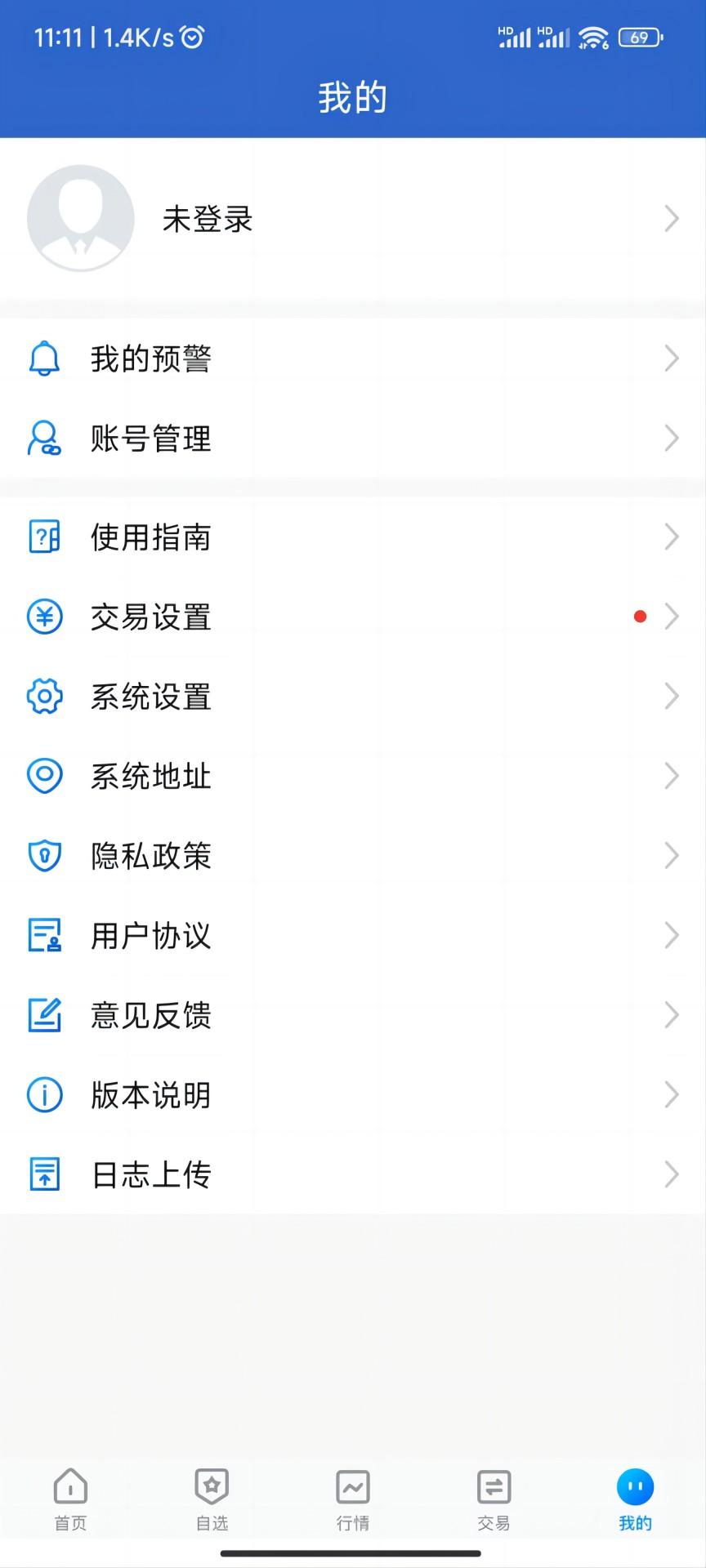Viewport: 706px width, 1568px height.
Task: Open 使用指南 user guide
Action: pyautogui.click(x=351, y=537)
